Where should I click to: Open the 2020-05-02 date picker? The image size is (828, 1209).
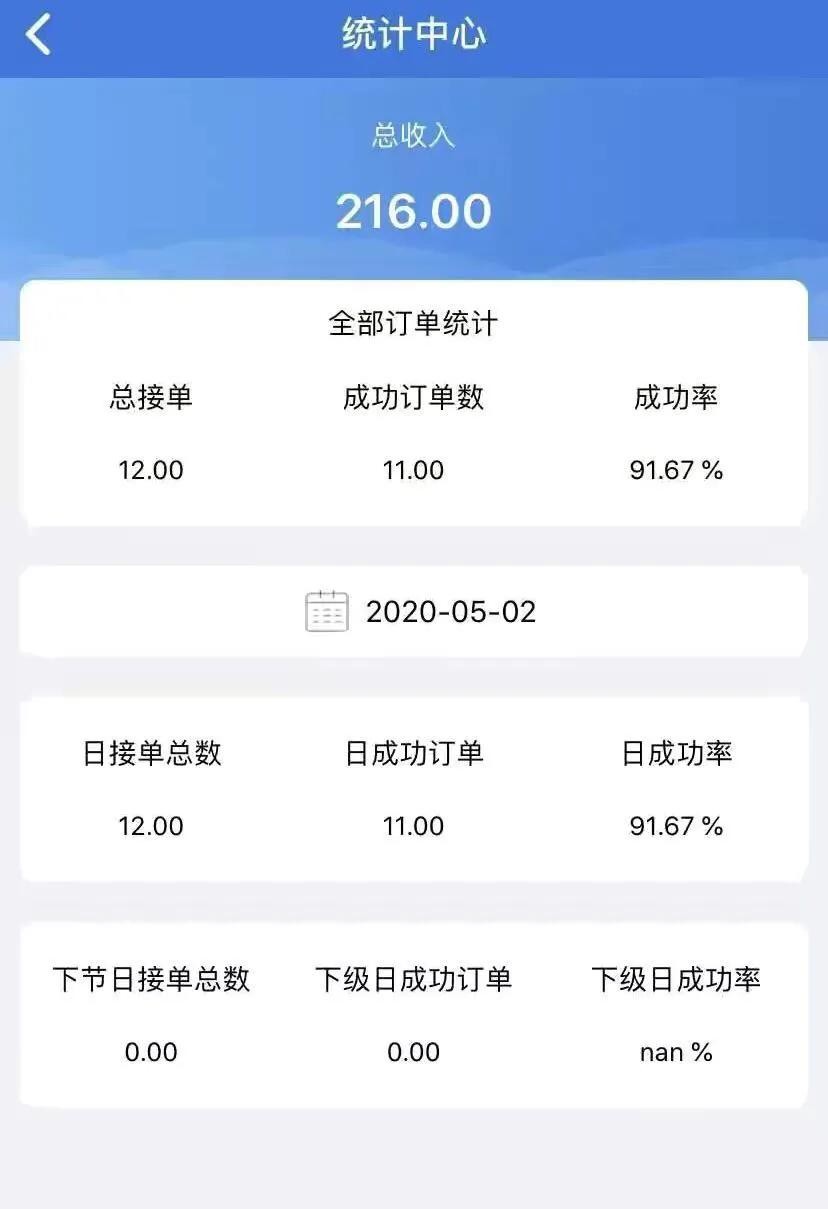click(420, 611)
